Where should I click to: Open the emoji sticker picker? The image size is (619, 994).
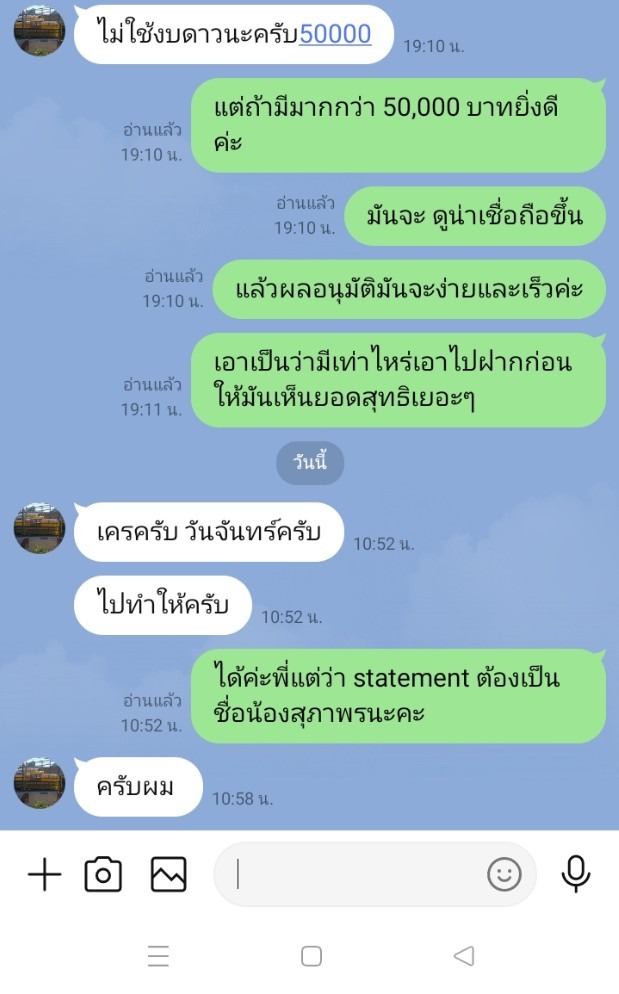tap(504, 875)
